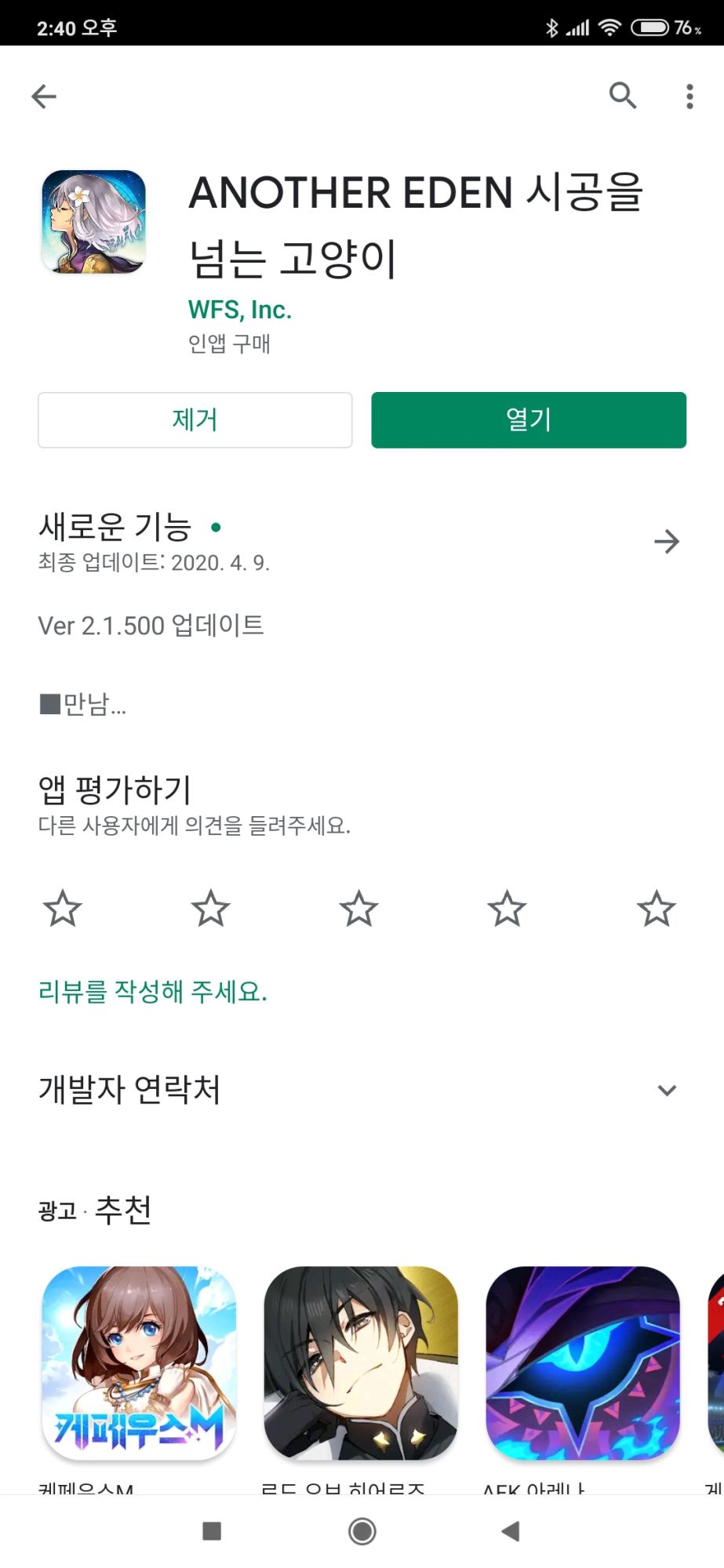Viewport: 724px width, 1568px height.
Task: Expand the 개발자 연락처 section
Action: [667, 1090]
